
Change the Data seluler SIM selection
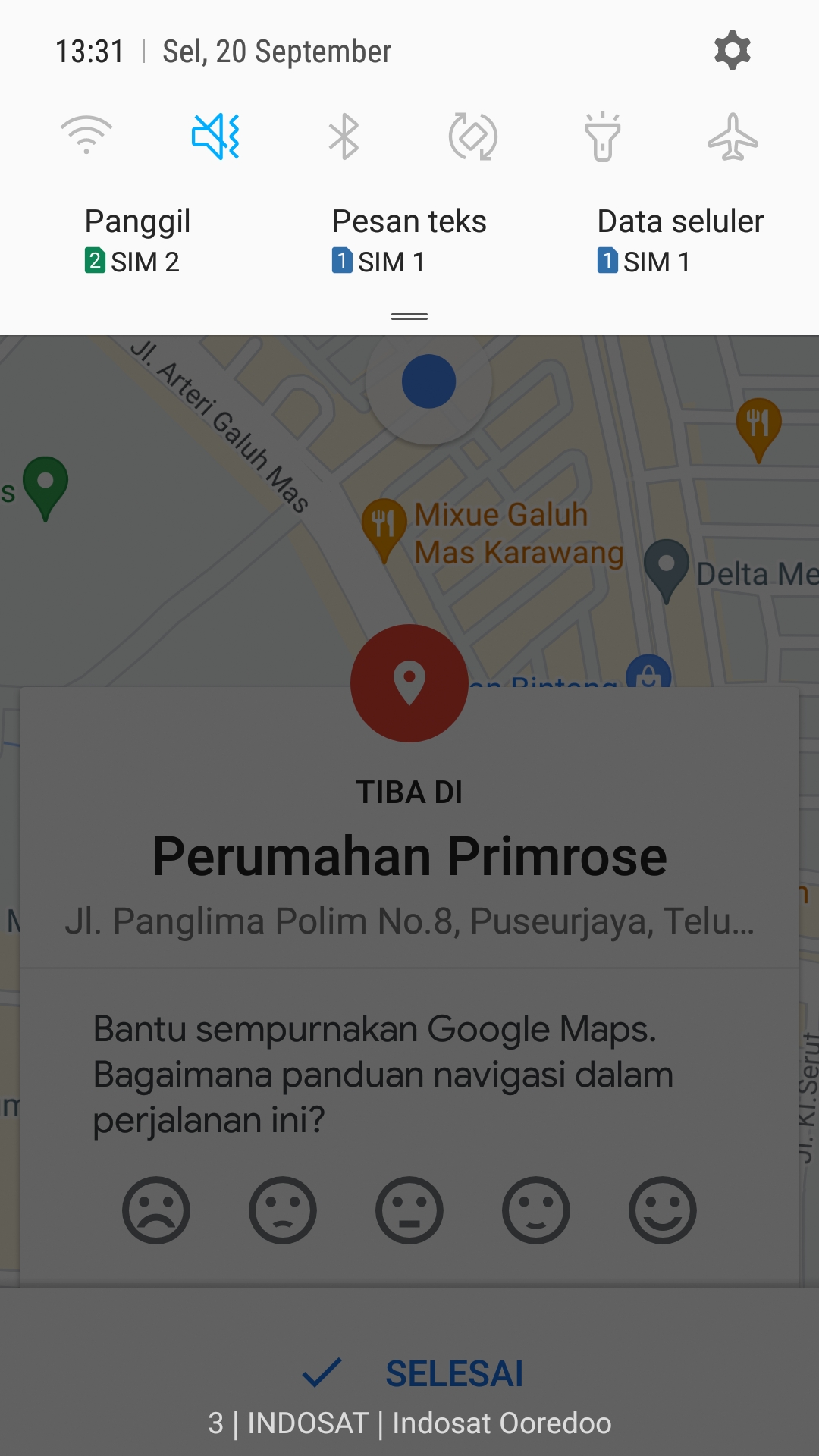[680, 241]
